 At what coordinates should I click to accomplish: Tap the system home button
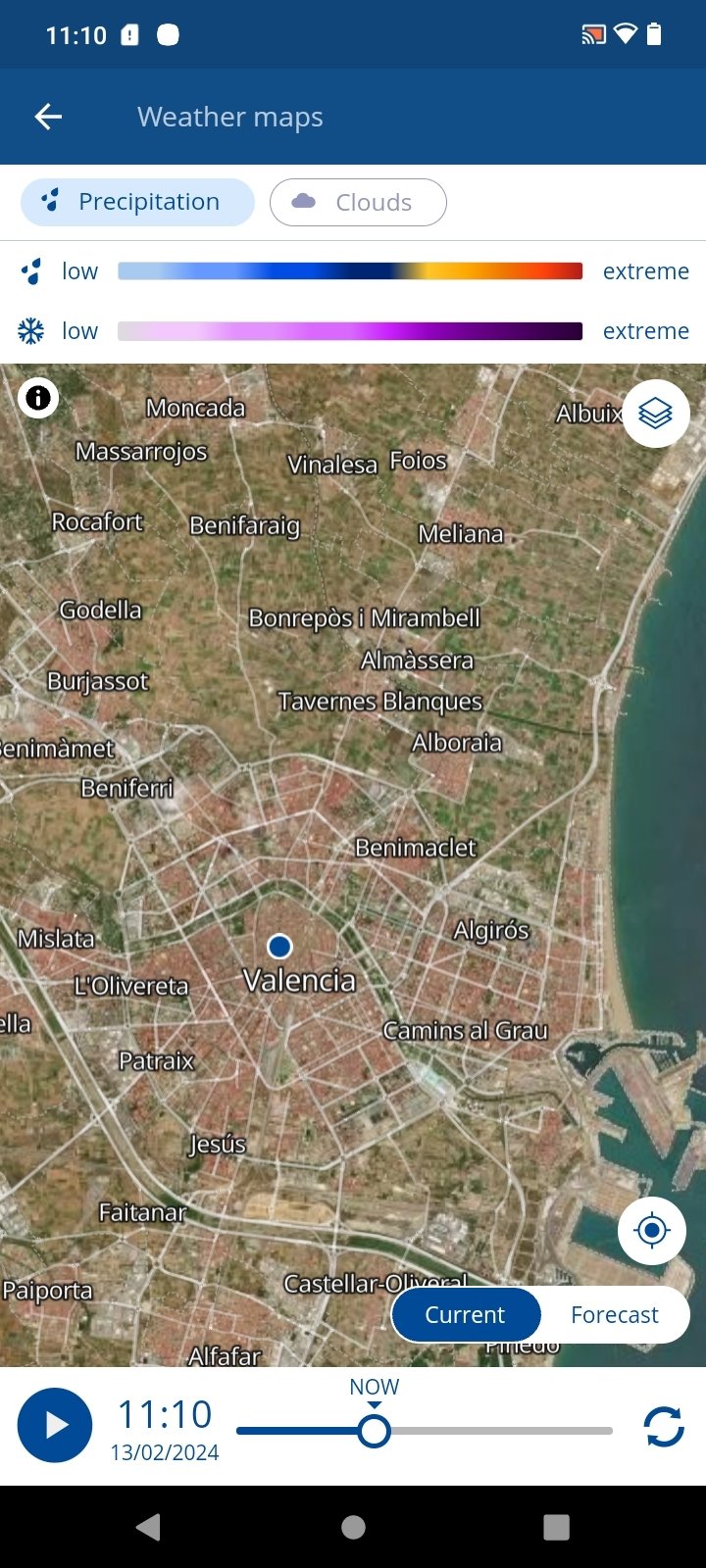[x=353, y=1527]
